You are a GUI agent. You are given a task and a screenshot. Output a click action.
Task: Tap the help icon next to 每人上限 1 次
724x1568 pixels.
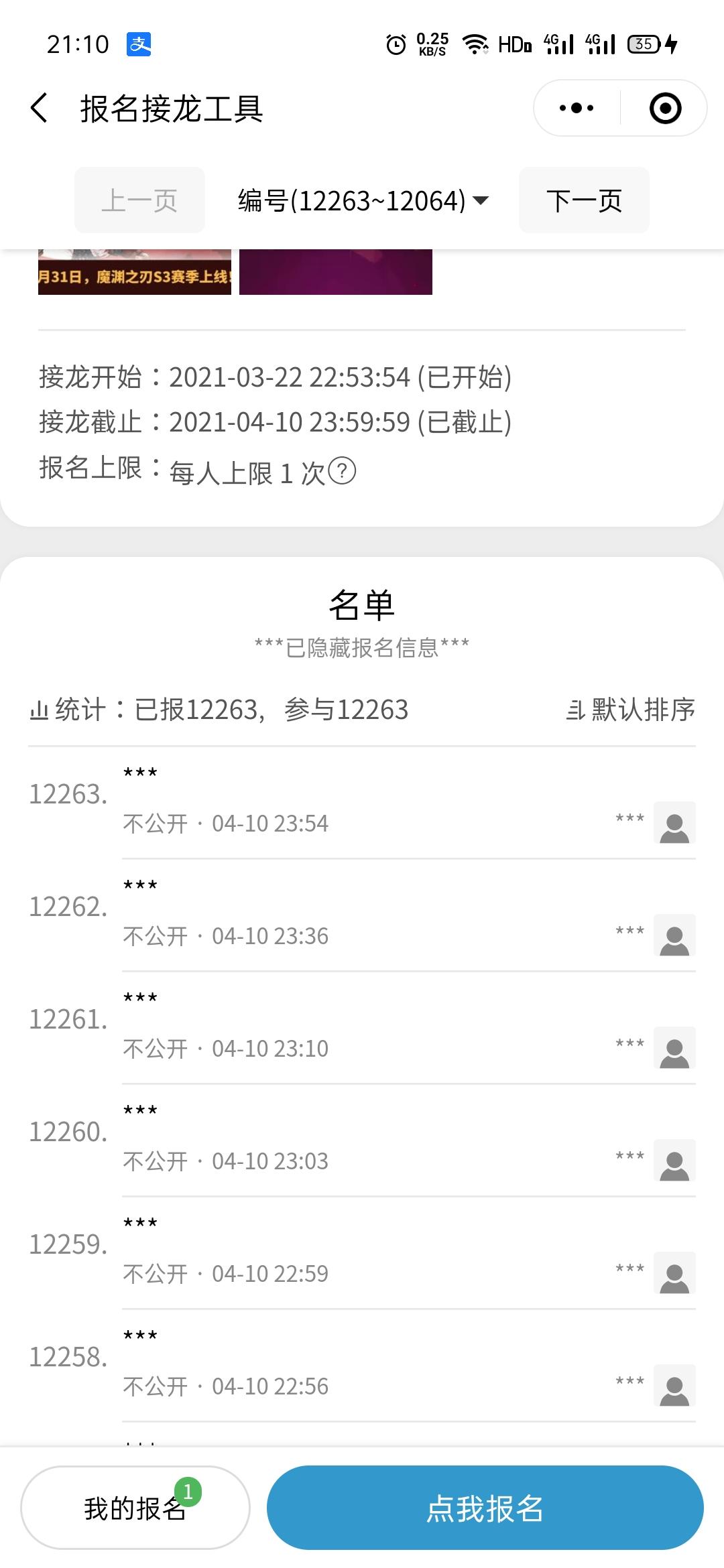pos(343,471)
